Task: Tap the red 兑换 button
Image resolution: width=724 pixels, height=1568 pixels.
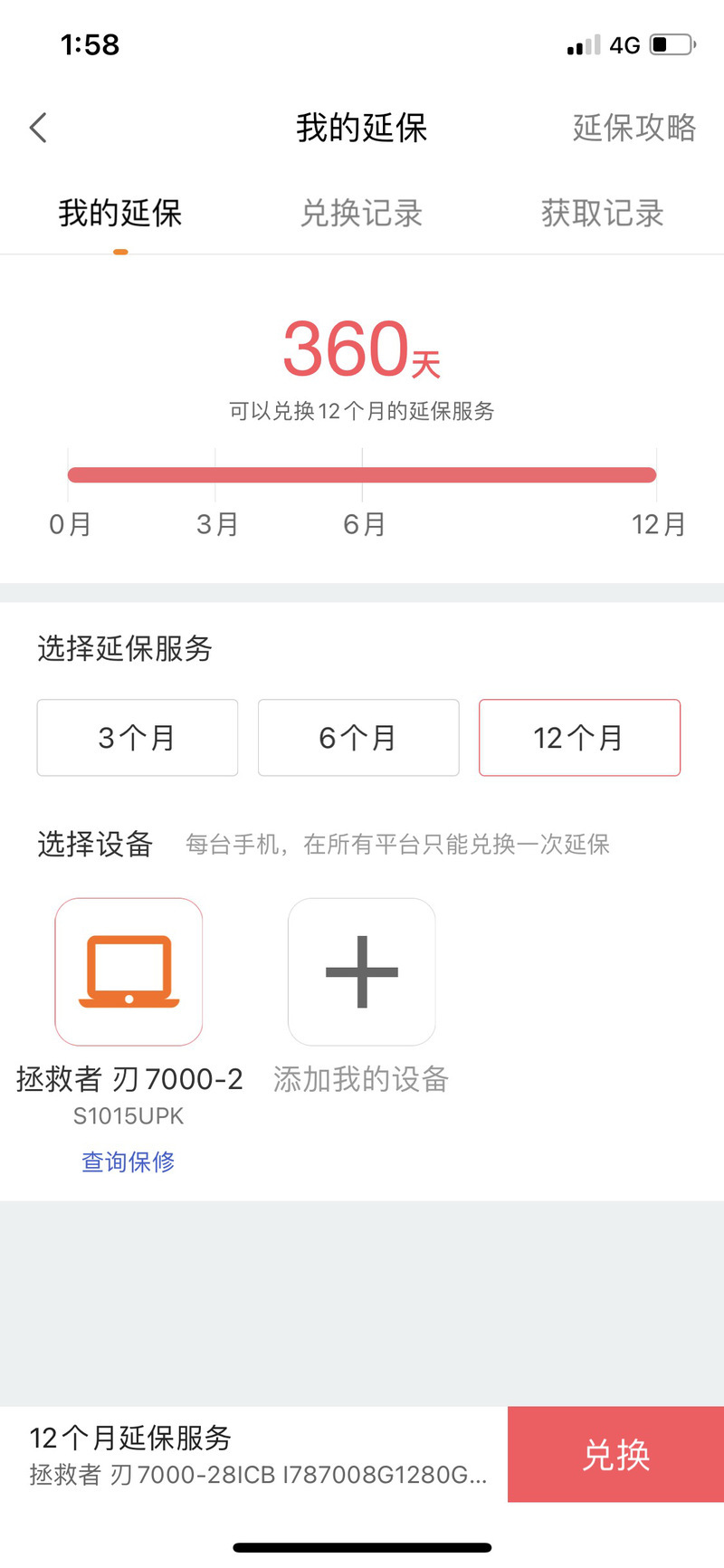Action: (615, 1455)
